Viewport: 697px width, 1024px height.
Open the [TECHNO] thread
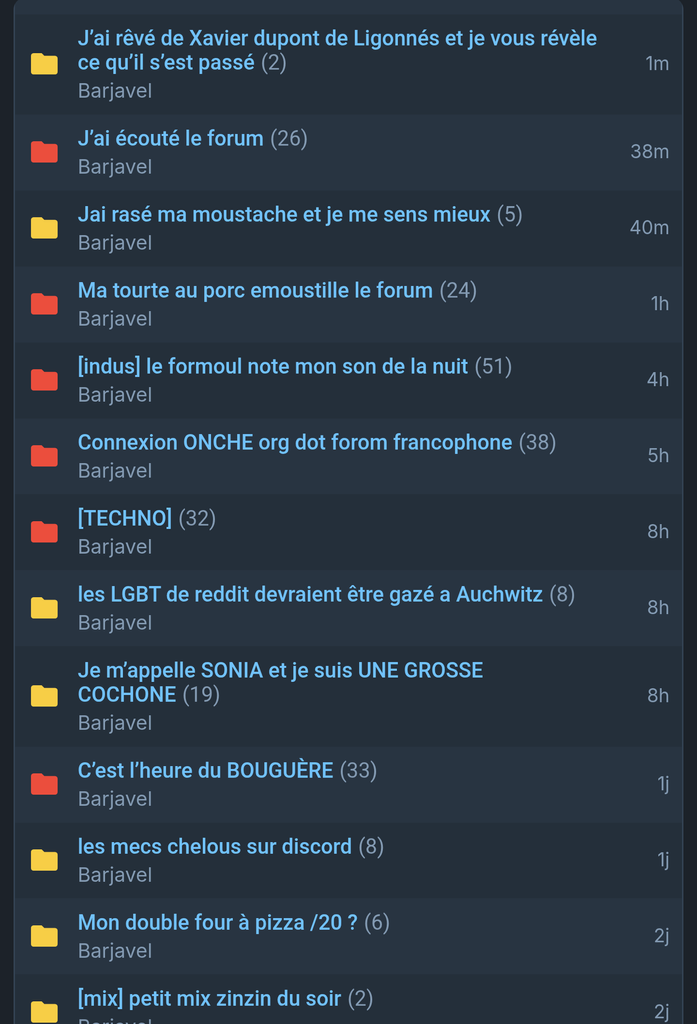click(x=125, y=519)
